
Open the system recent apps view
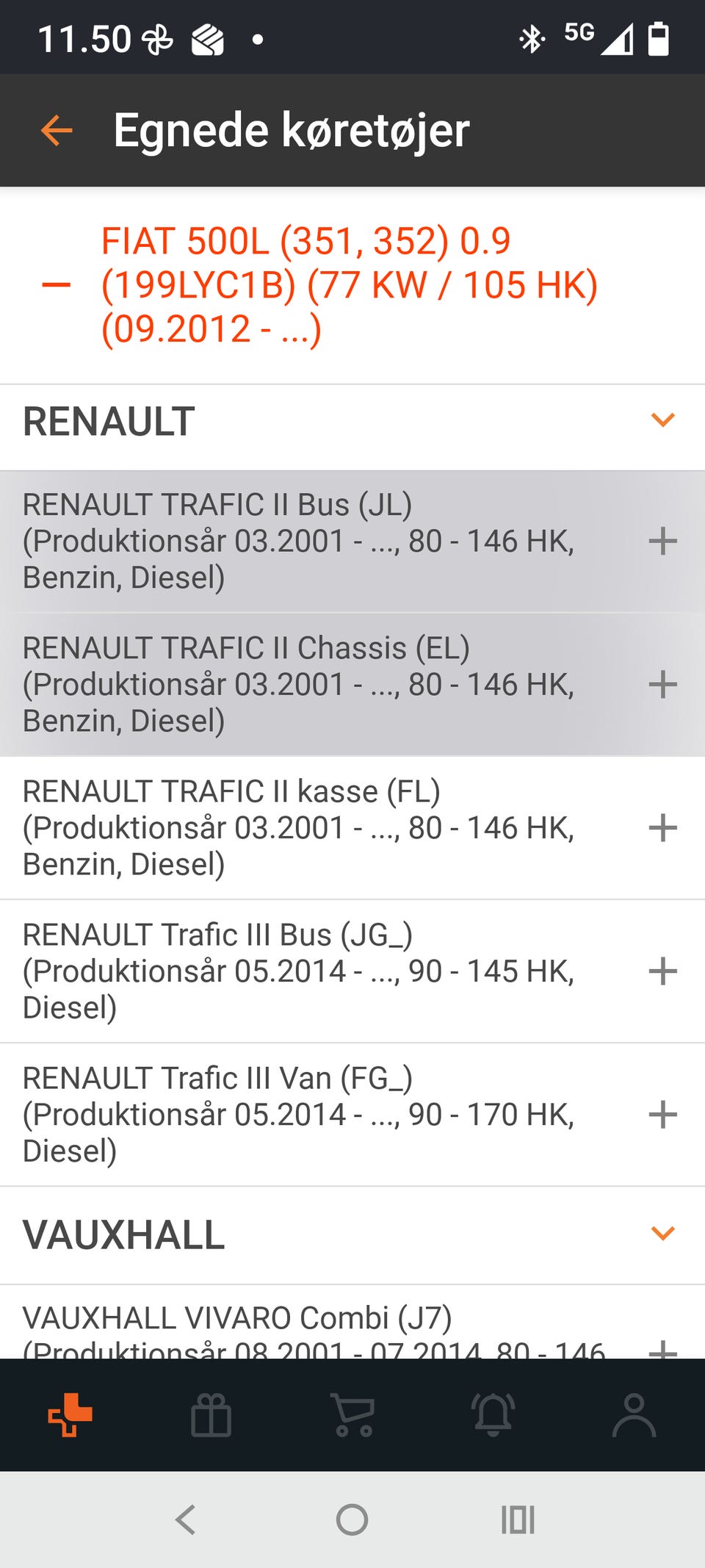(x=518, y=1520)
